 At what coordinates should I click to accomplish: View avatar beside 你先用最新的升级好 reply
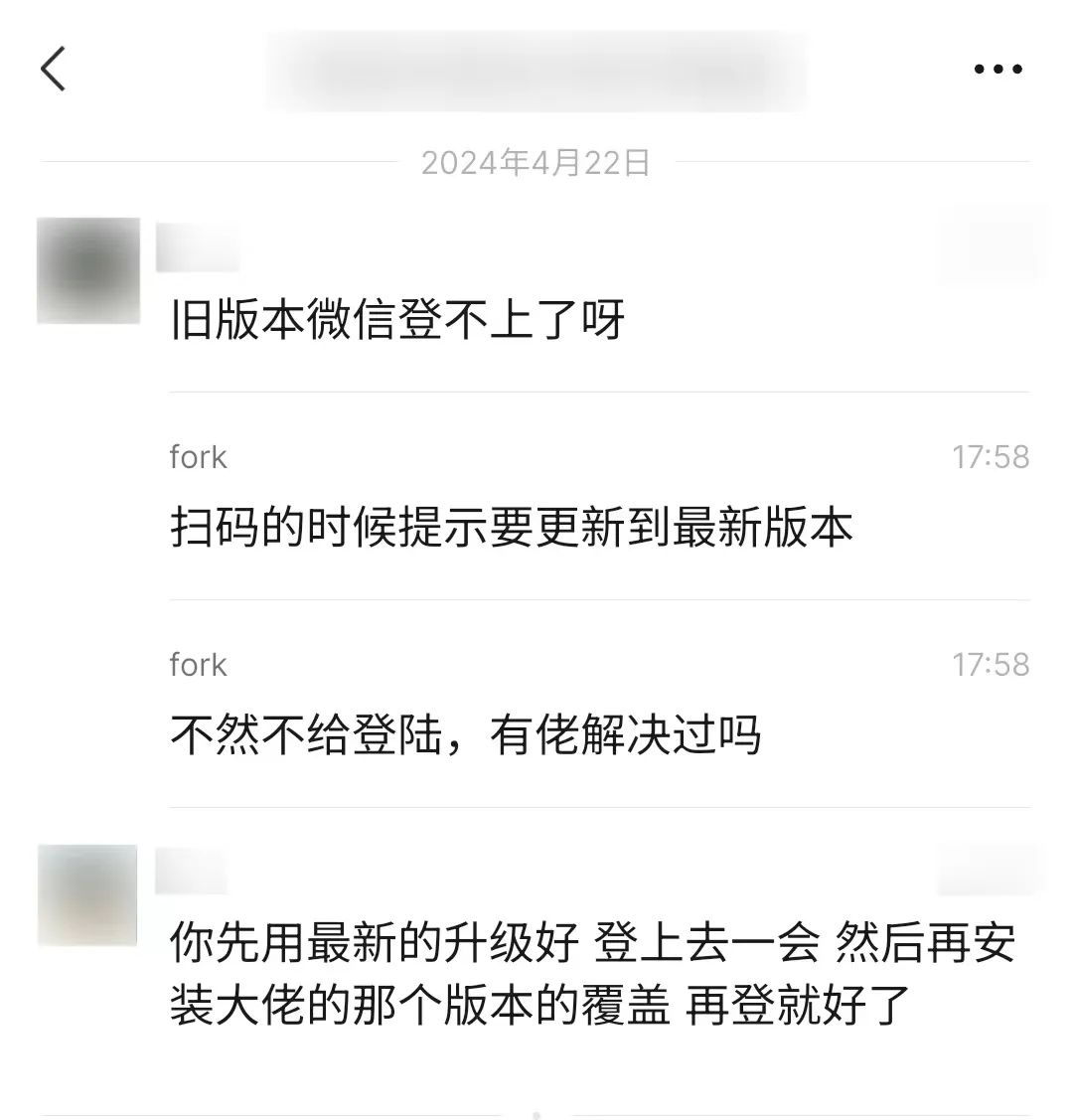click(x=87, y=894)
